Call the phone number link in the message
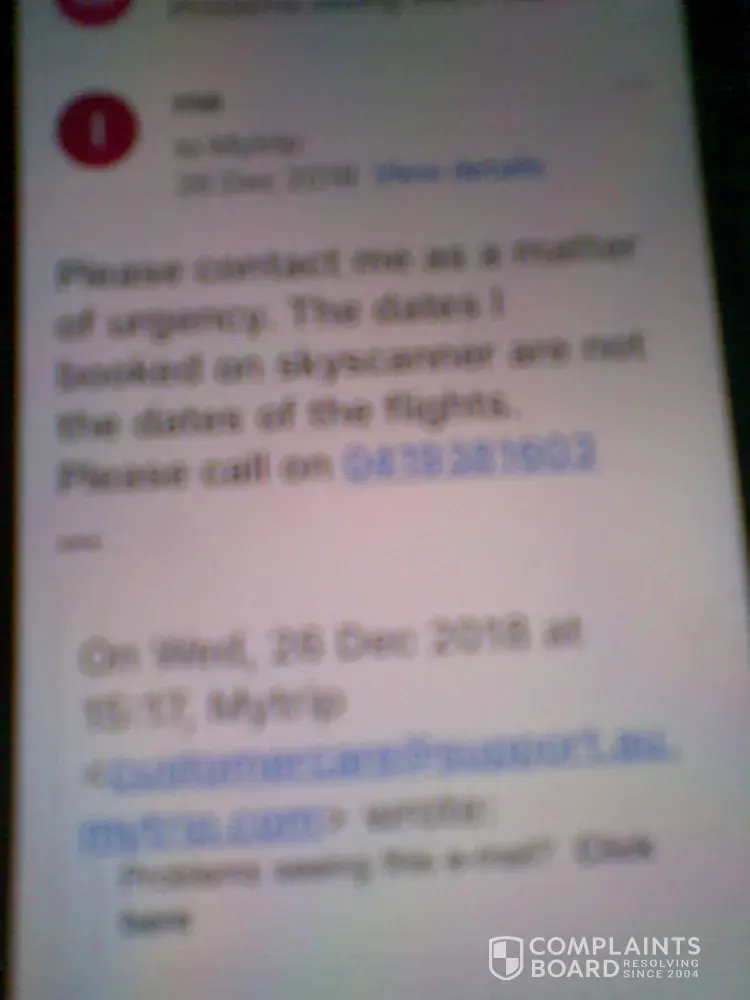 tap(469, 456)
